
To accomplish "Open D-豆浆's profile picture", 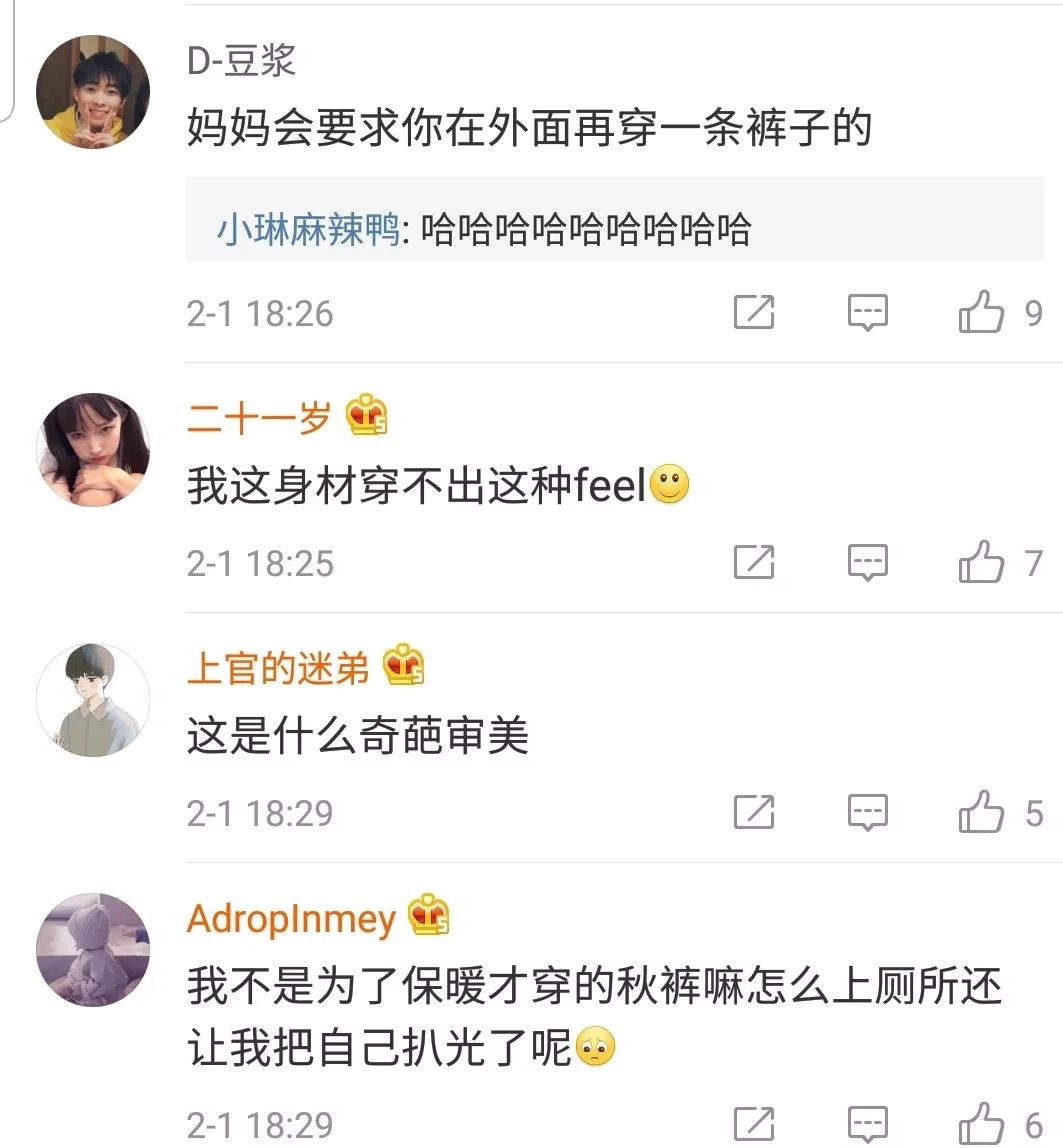I will coord(93,92).
